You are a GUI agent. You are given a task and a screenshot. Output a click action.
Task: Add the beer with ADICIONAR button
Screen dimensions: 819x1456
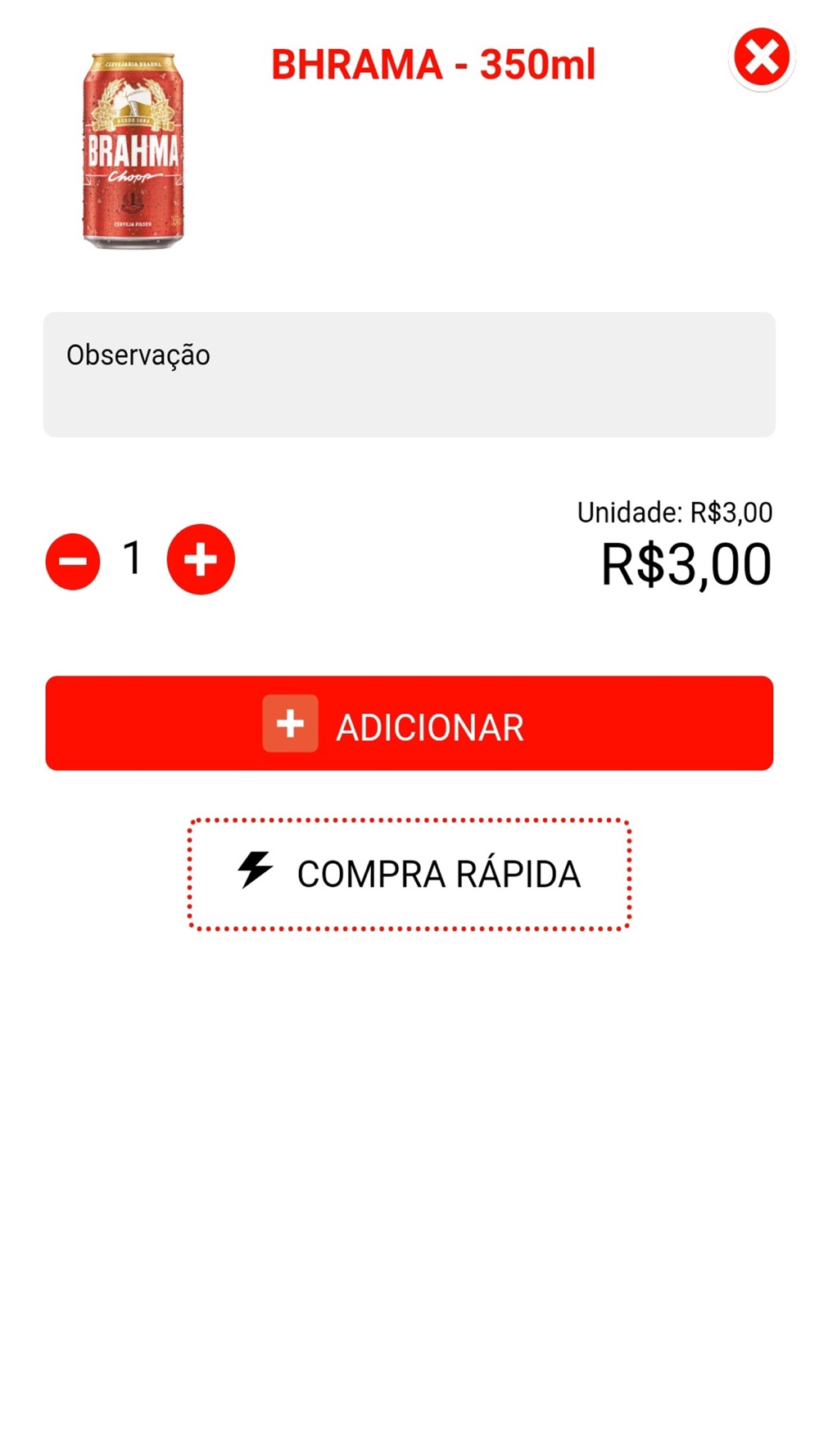(409, 723)
